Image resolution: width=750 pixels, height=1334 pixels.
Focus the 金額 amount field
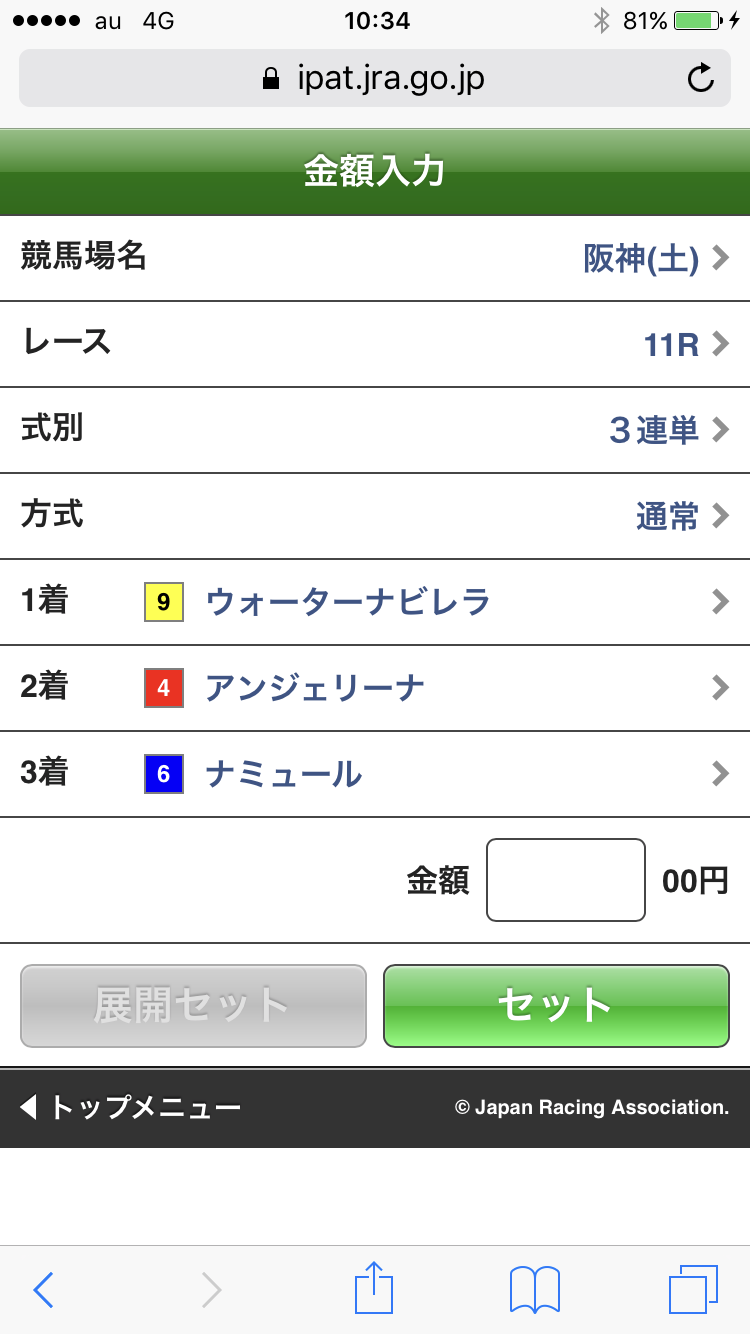pyautogui.click(x=565, y=880)
